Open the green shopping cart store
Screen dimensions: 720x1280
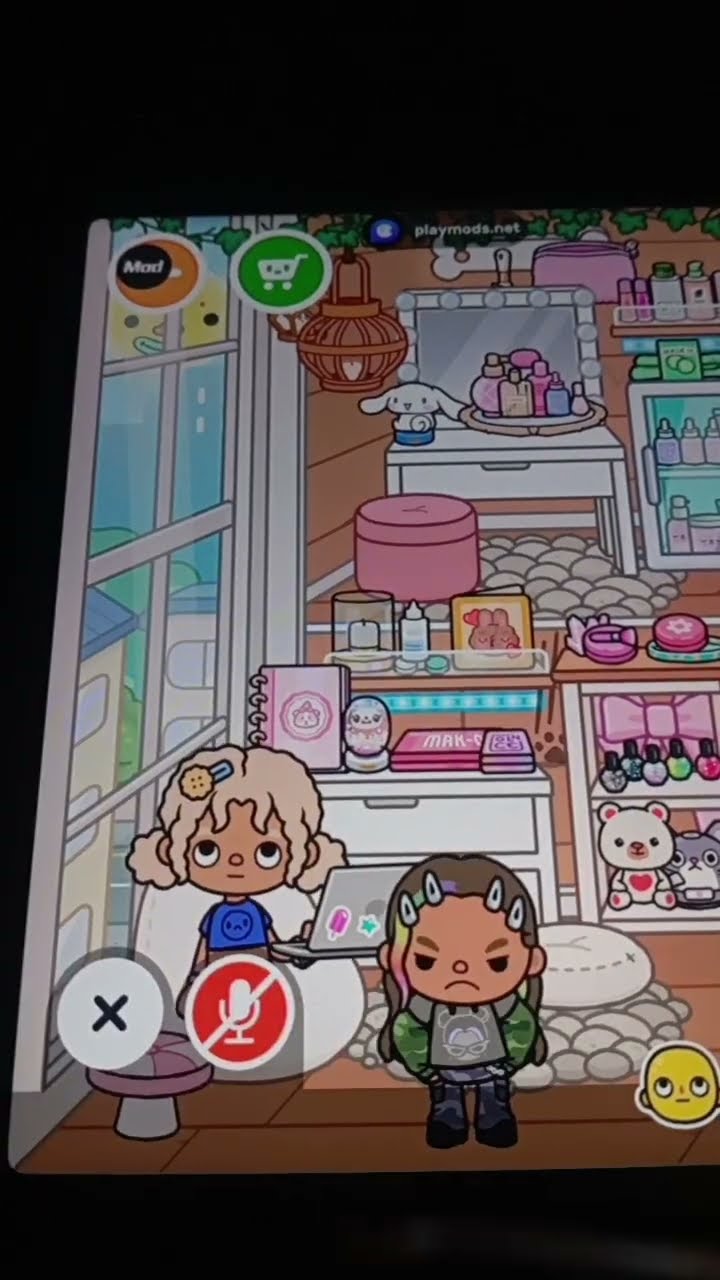coord(282,271)
